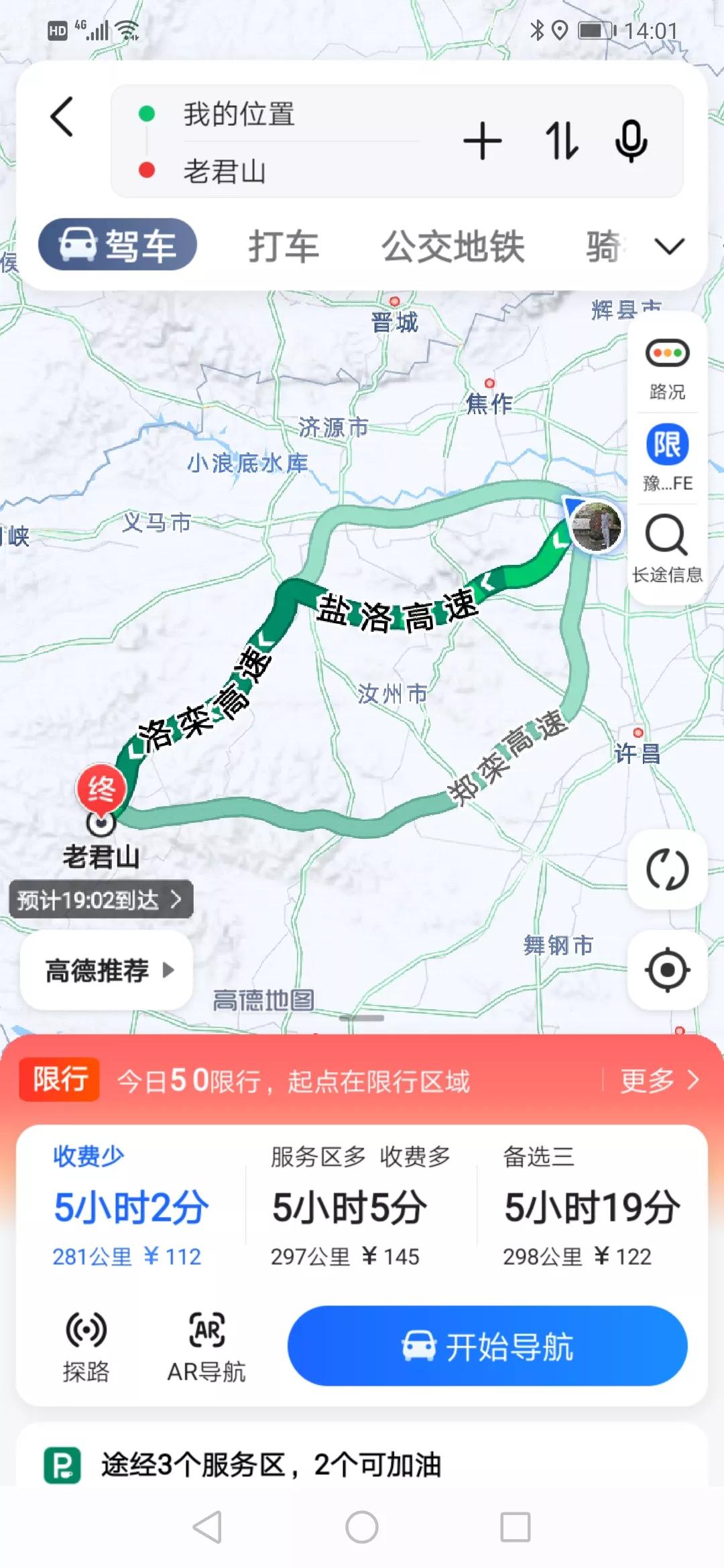
Task: Recenter the map on my location
Action: pyautogui.click(x=667, y=970)
